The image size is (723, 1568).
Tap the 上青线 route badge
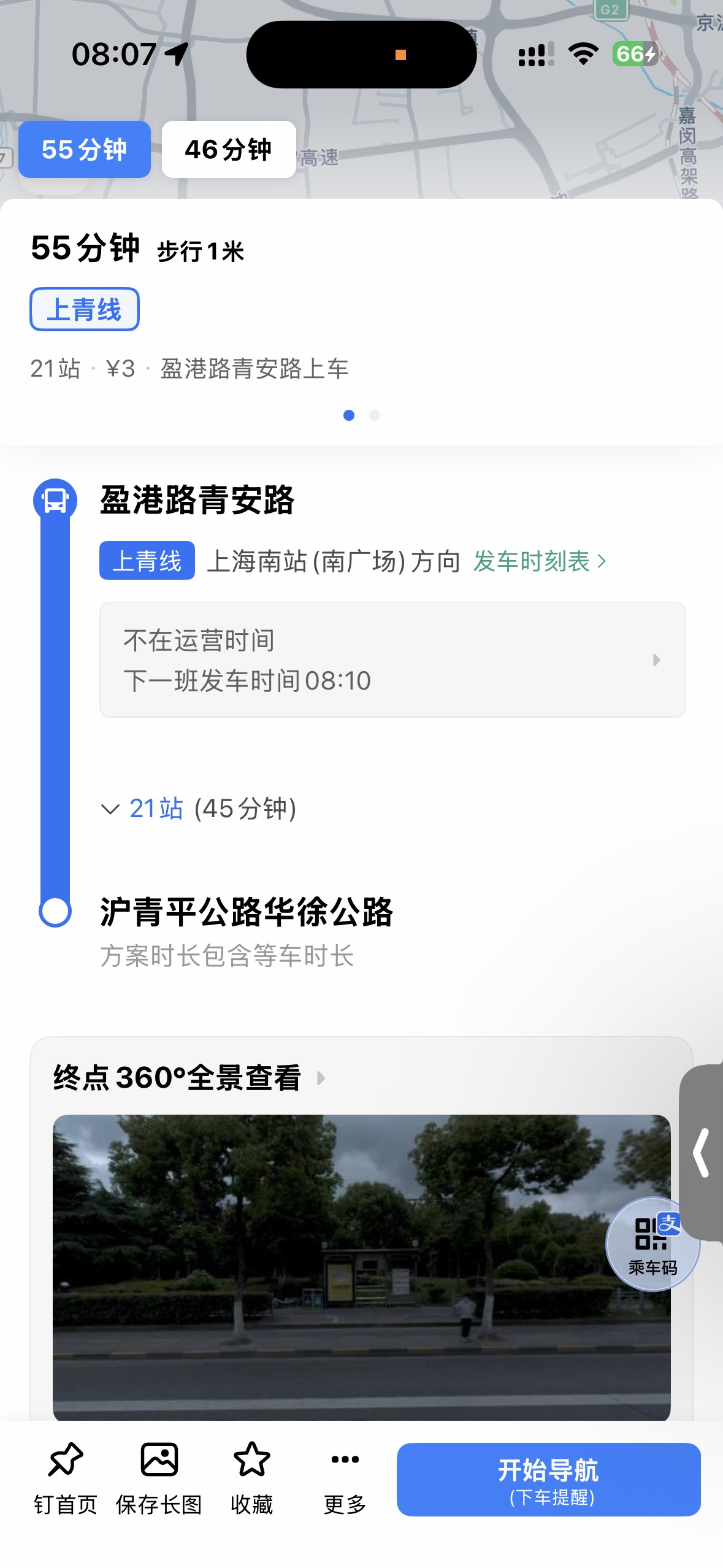[x=85, y=309]
